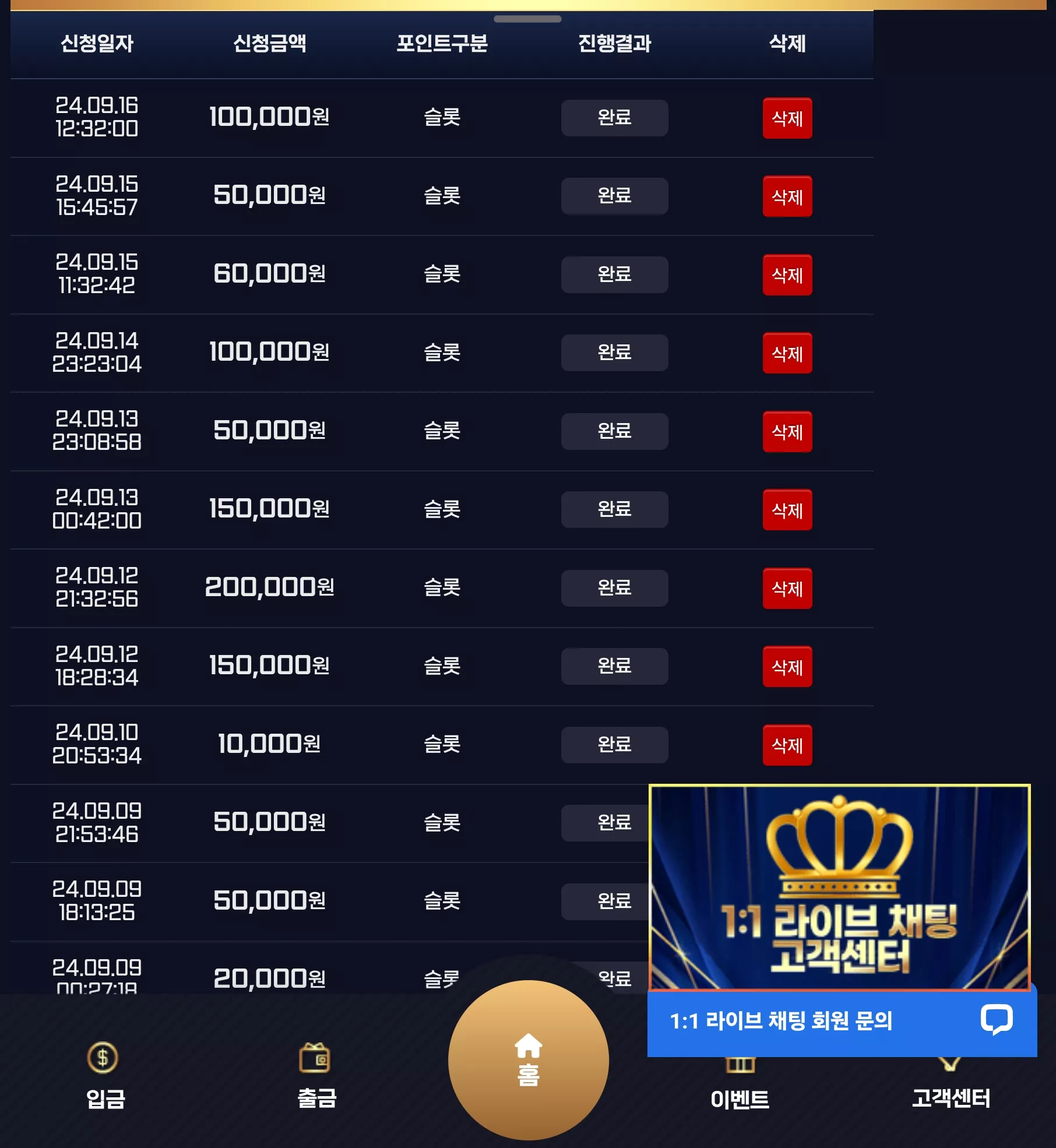
Task: Tap 삭제 for the 60,000원 request
Action: click(787, 275)
